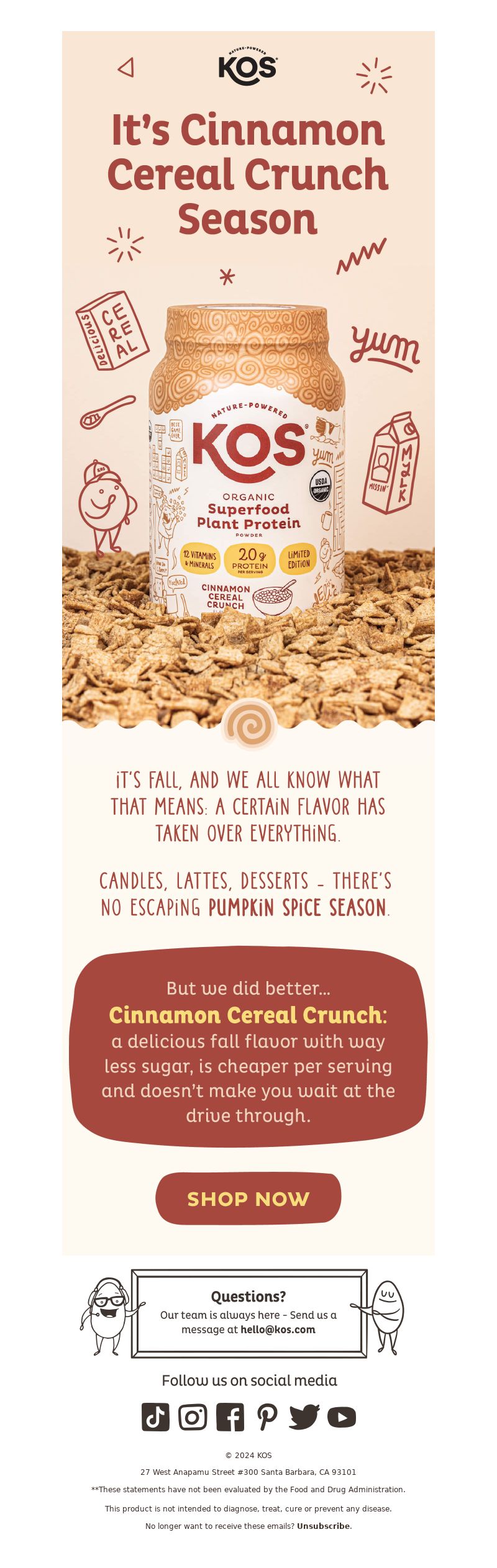The width and height of the screenshot is (497, 1568).
Task: Open the KOS Facebook page
Action: click(230, 1416)
